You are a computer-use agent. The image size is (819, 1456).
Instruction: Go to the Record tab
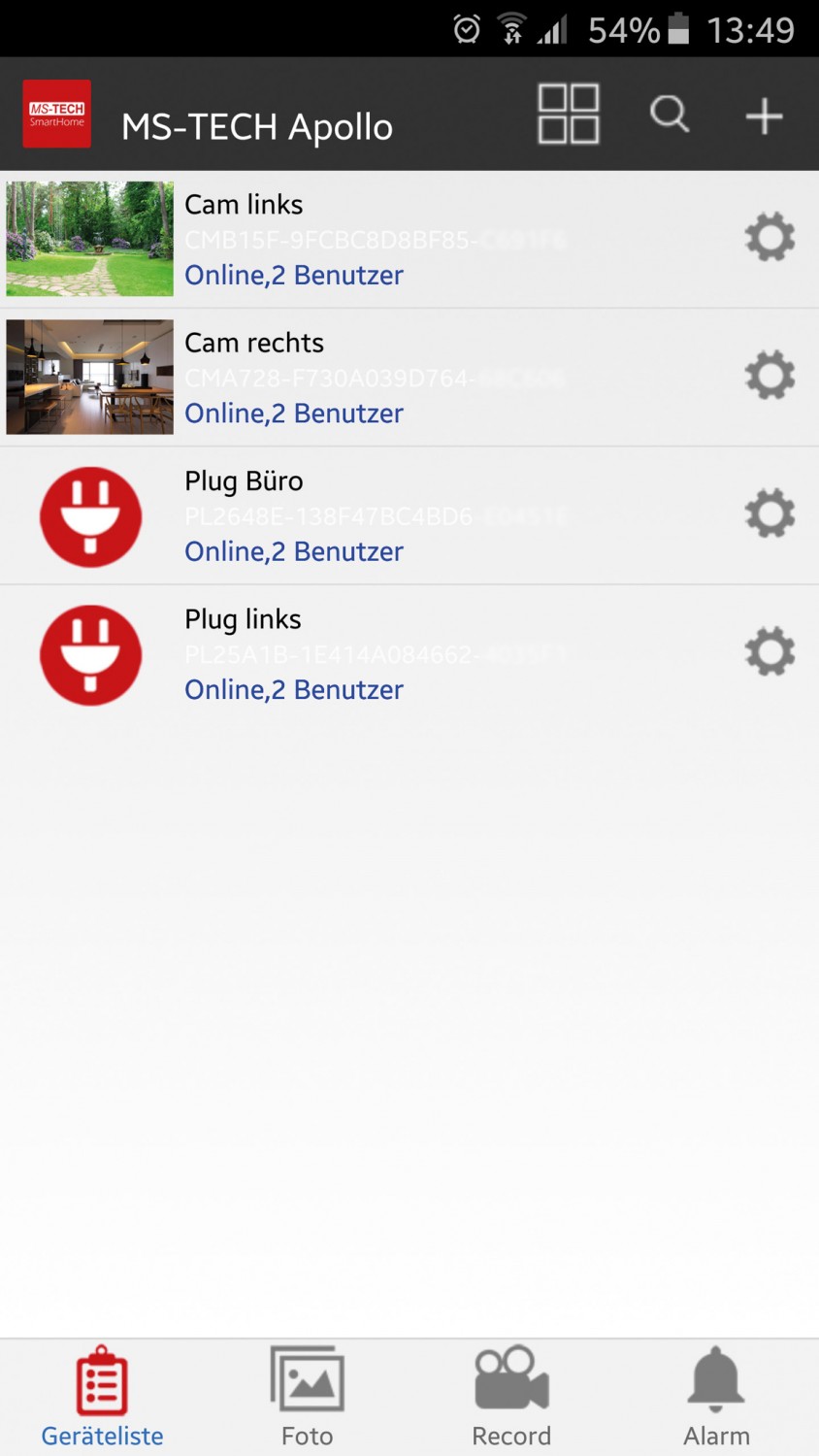click(511, 1398)
